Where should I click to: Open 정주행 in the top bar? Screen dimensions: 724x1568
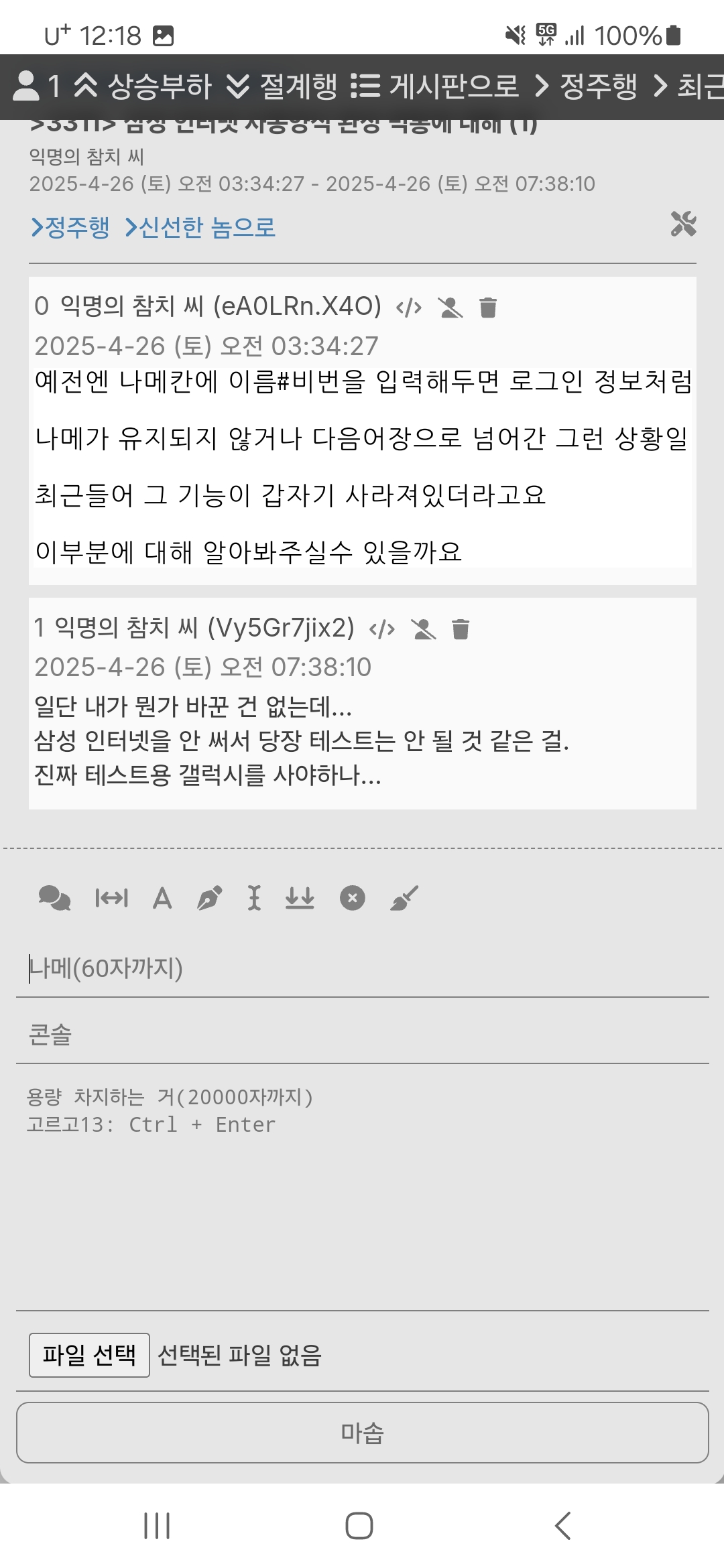(x=586, y=86)
